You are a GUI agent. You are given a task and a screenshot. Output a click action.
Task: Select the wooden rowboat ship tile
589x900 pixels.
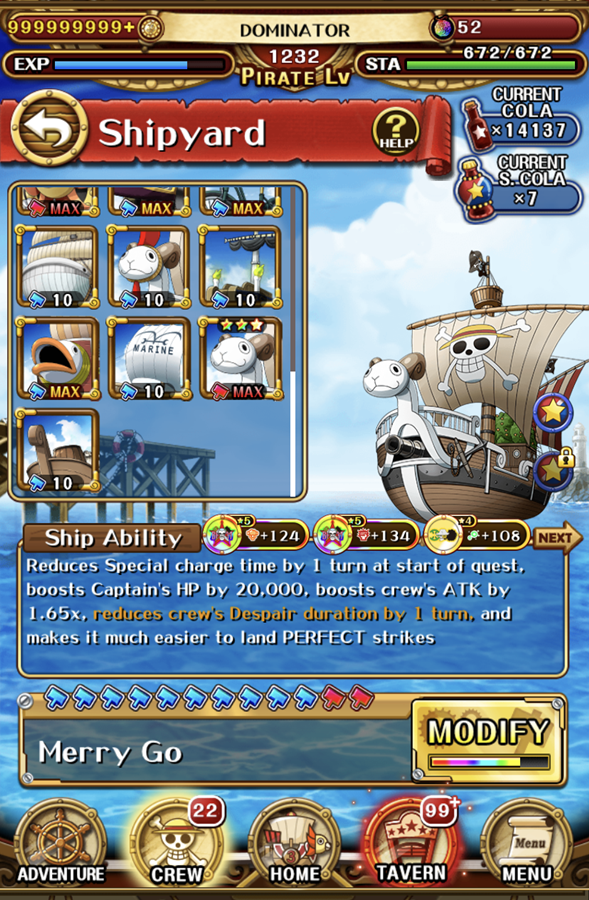point(57,450)
